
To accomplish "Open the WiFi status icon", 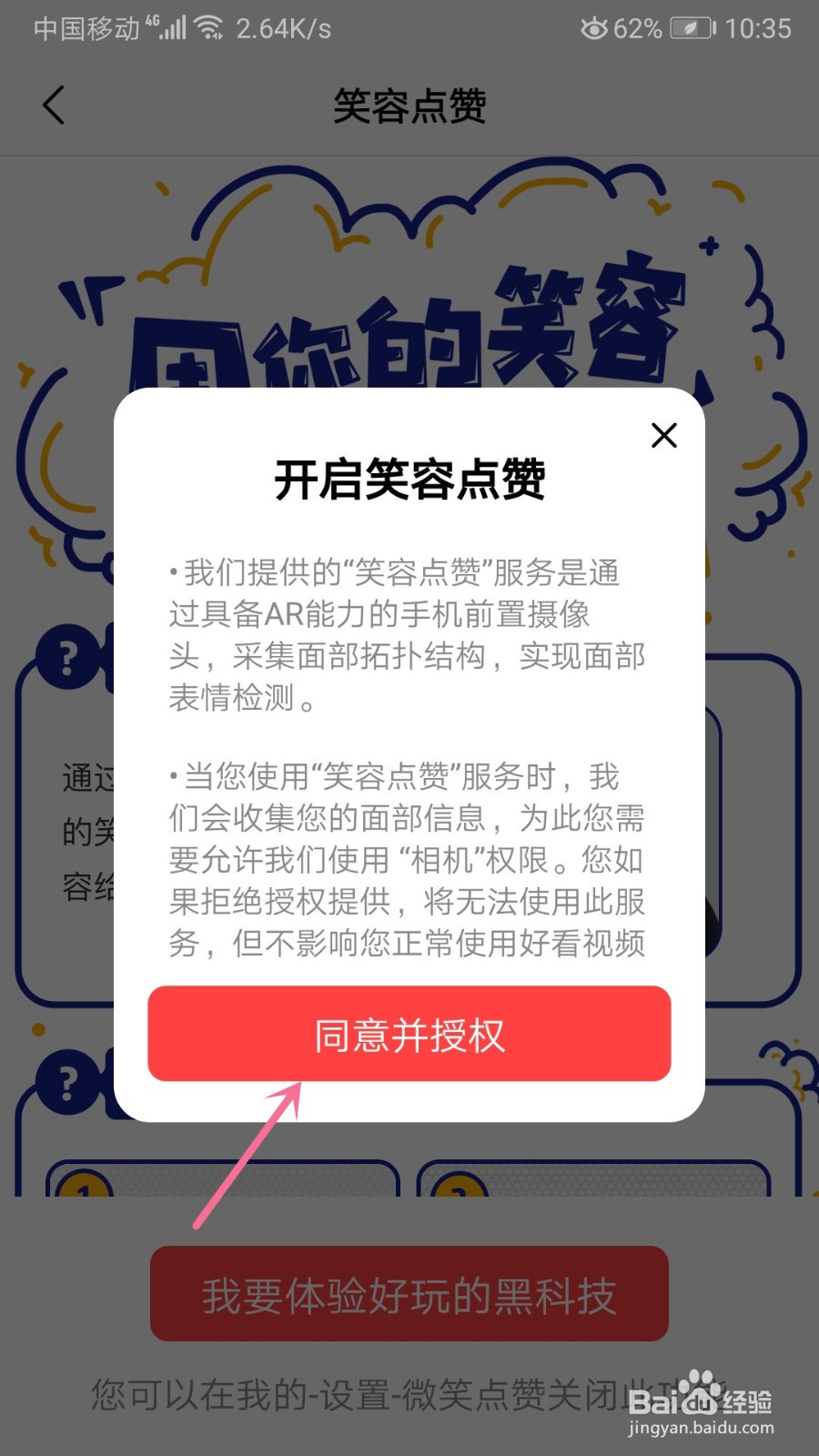I will click(x=211, y=26).
